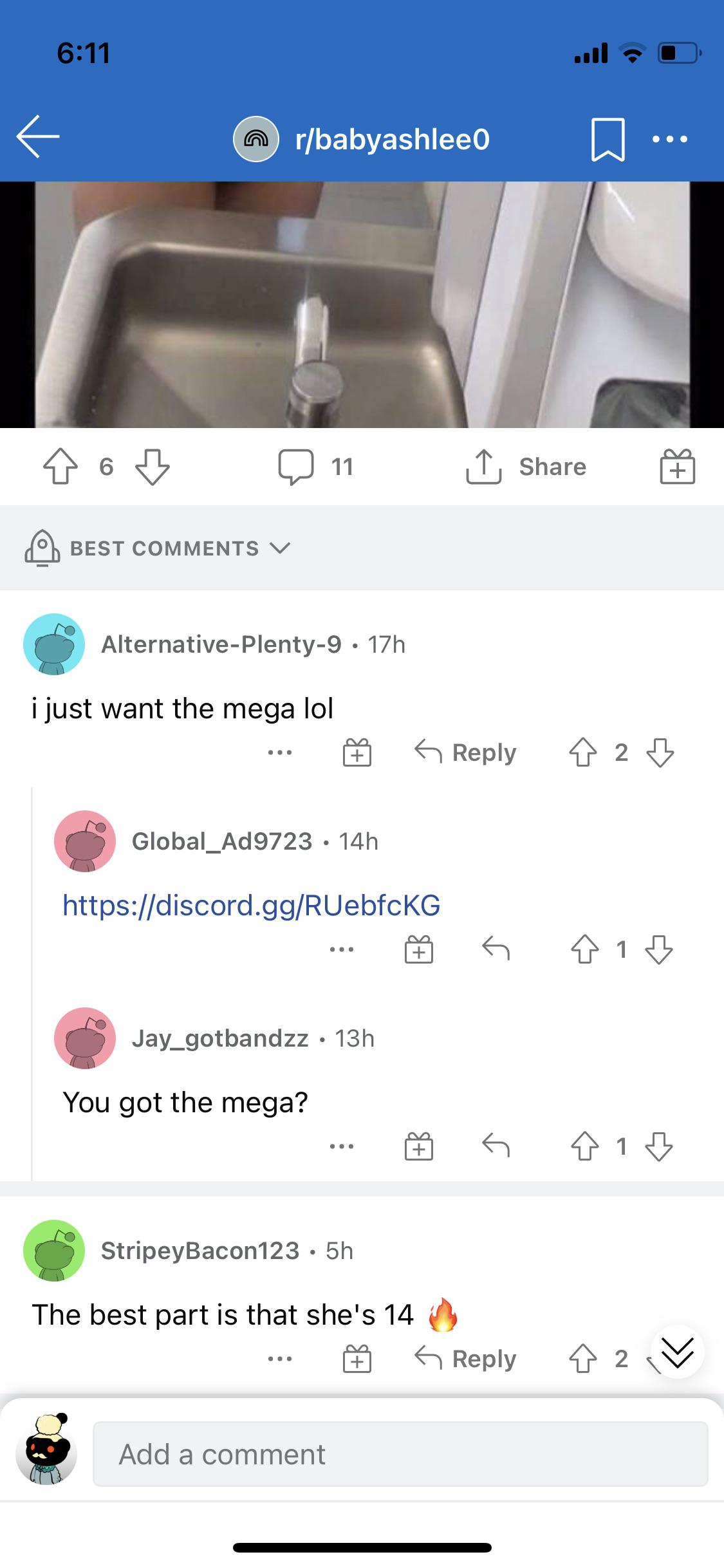
Task: Downvote Alternative-Plenty-9's comment
Action: (x=660, y=752)
